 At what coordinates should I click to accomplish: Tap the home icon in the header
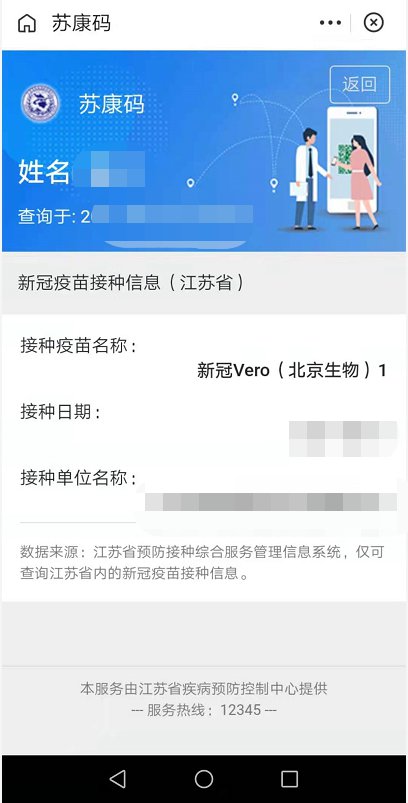click(27, 23)
